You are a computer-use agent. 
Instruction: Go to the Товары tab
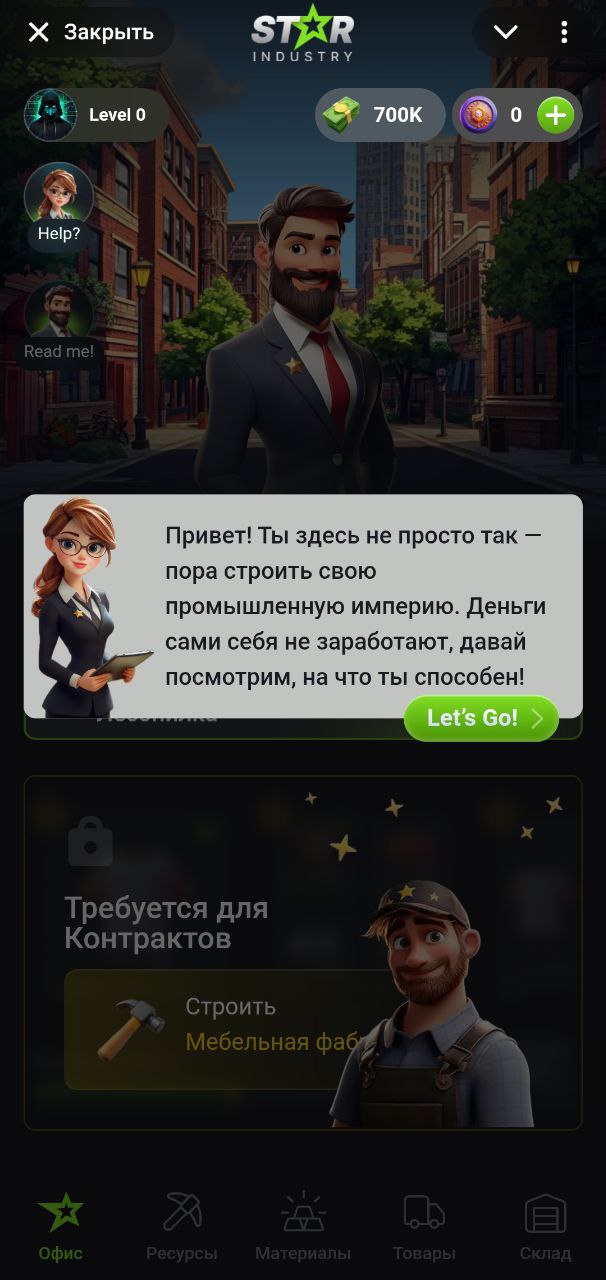tap(424, 1227)
